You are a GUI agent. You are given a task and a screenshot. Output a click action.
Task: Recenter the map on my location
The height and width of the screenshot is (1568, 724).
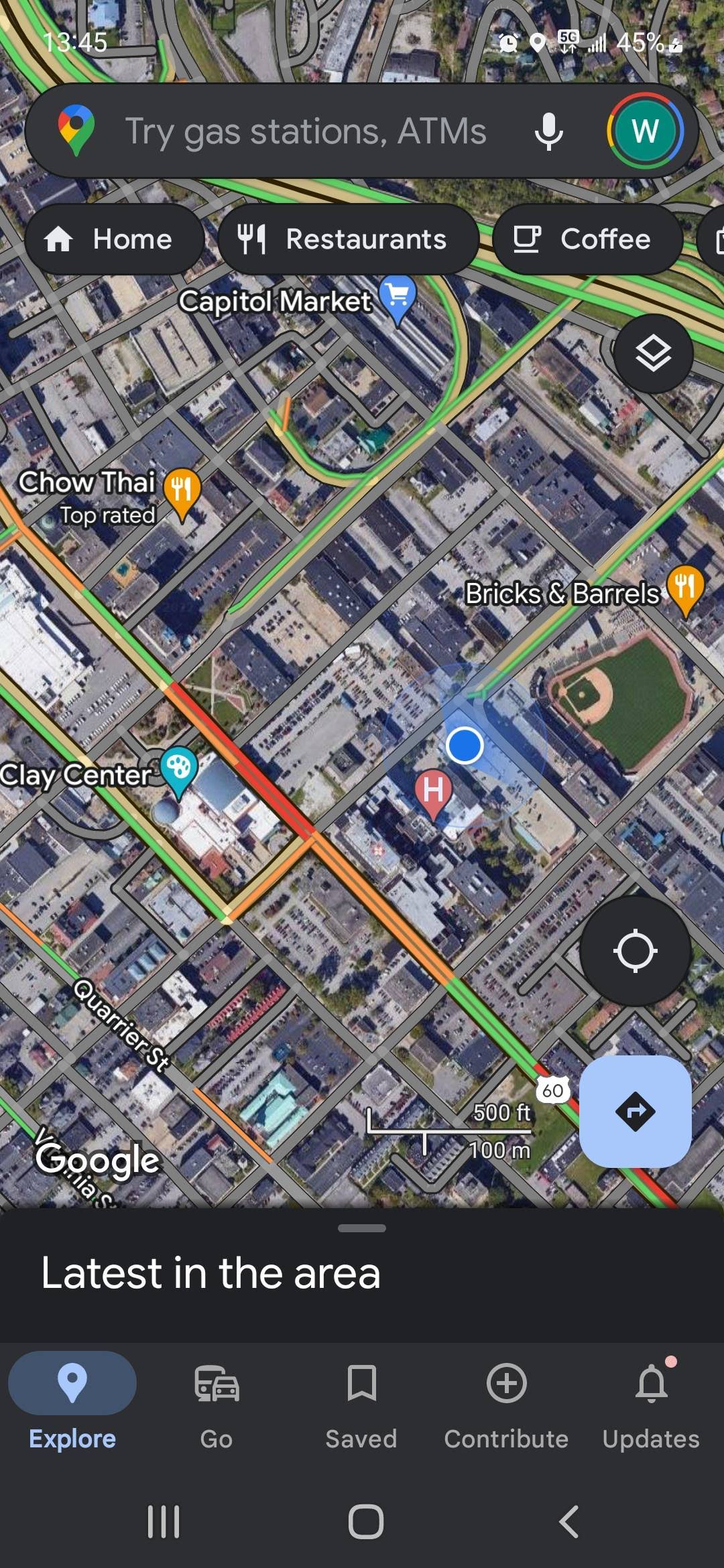pos(635,951)
